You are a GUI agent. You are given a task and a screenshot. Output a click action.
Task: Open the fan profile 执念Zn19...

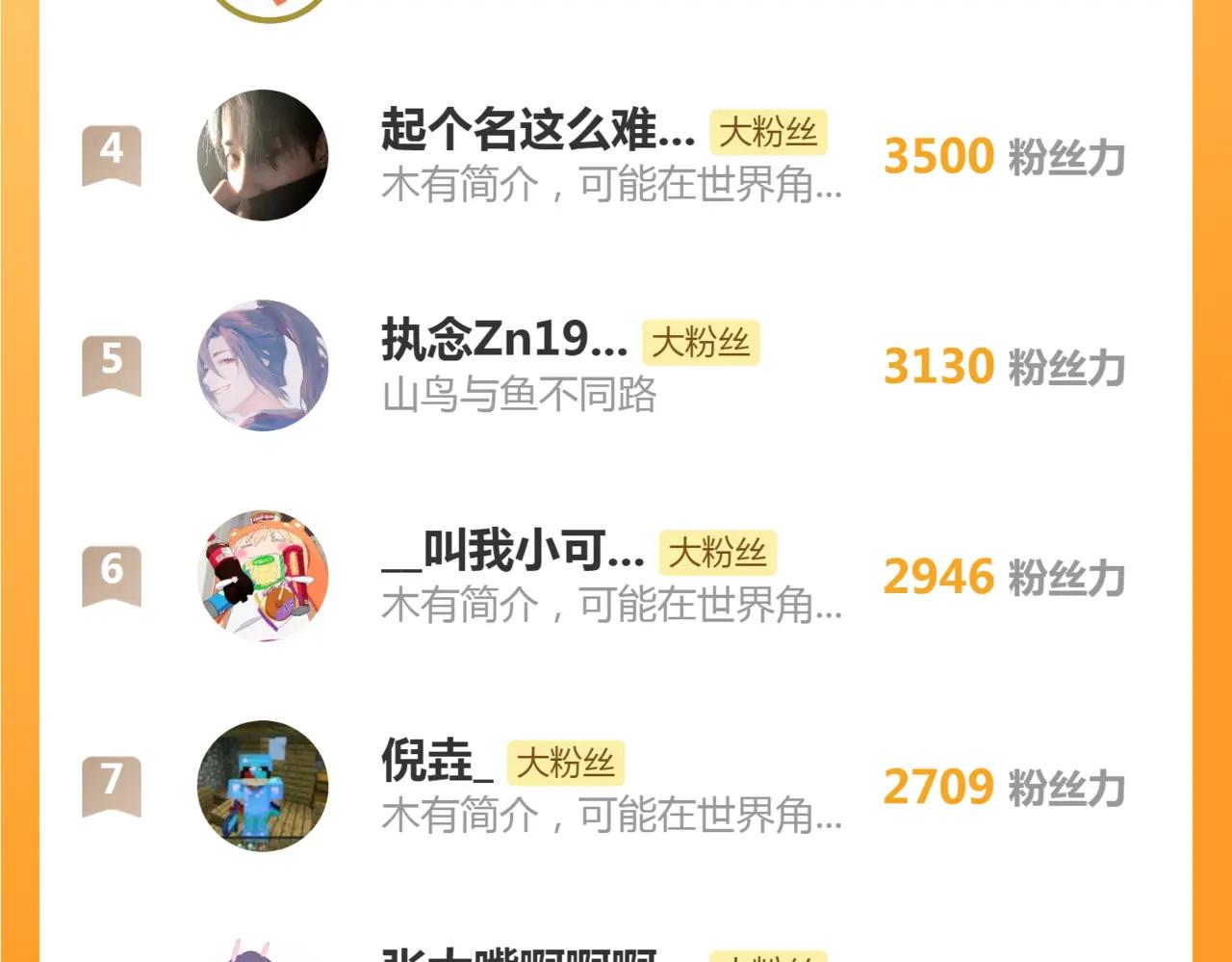[x=503, y=340]
